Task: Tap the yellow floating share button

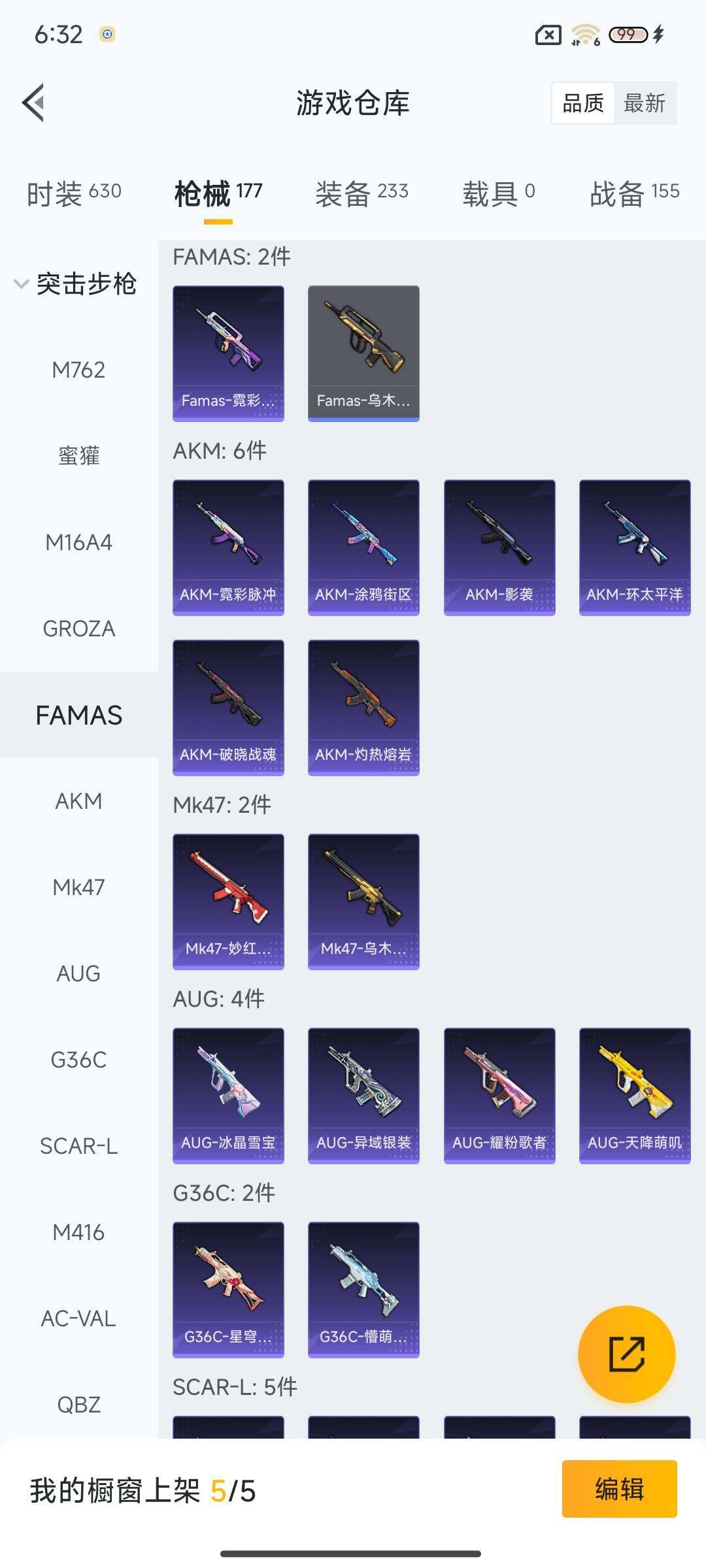Action: point(626,1354)
